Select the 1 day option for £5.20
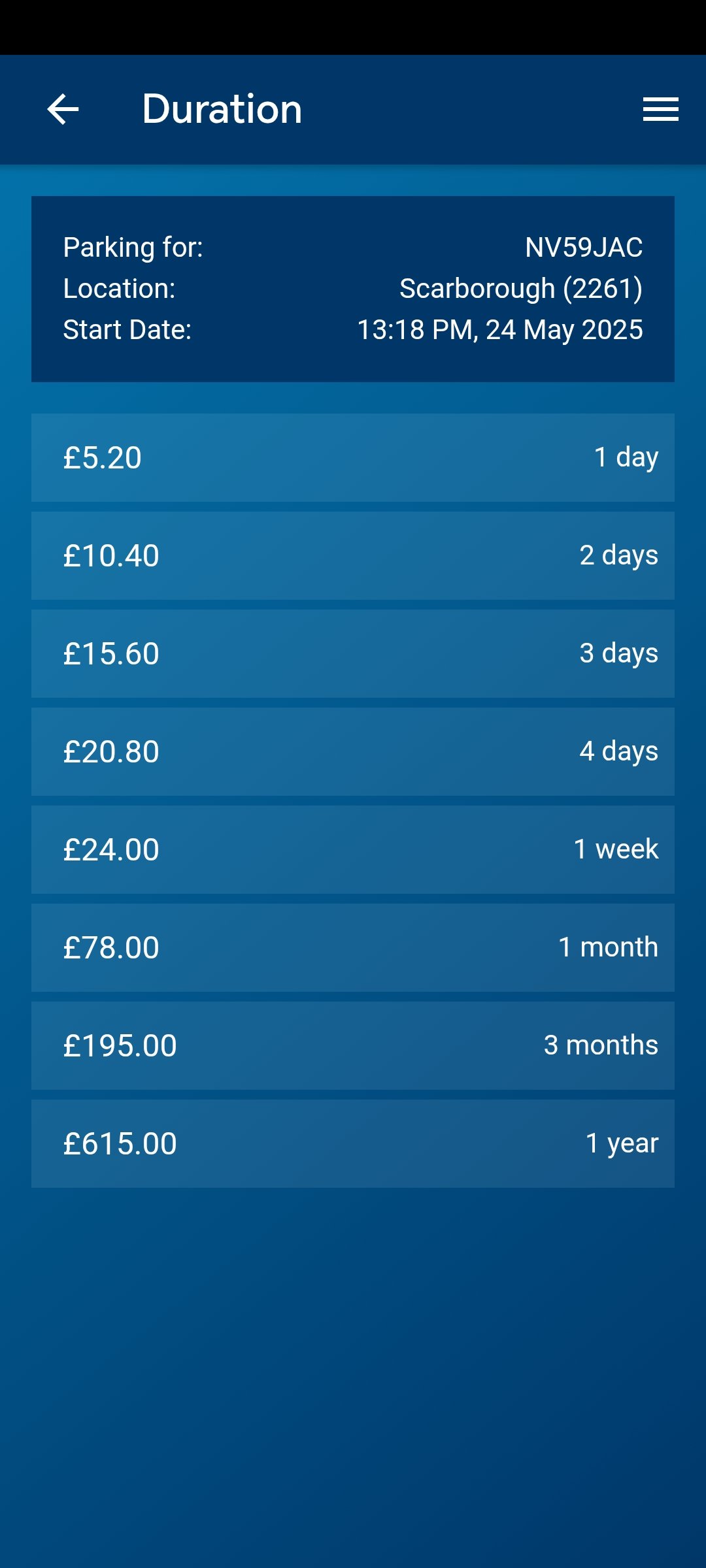The height and width of the screenshot is (1568, 706). point(353,457)
